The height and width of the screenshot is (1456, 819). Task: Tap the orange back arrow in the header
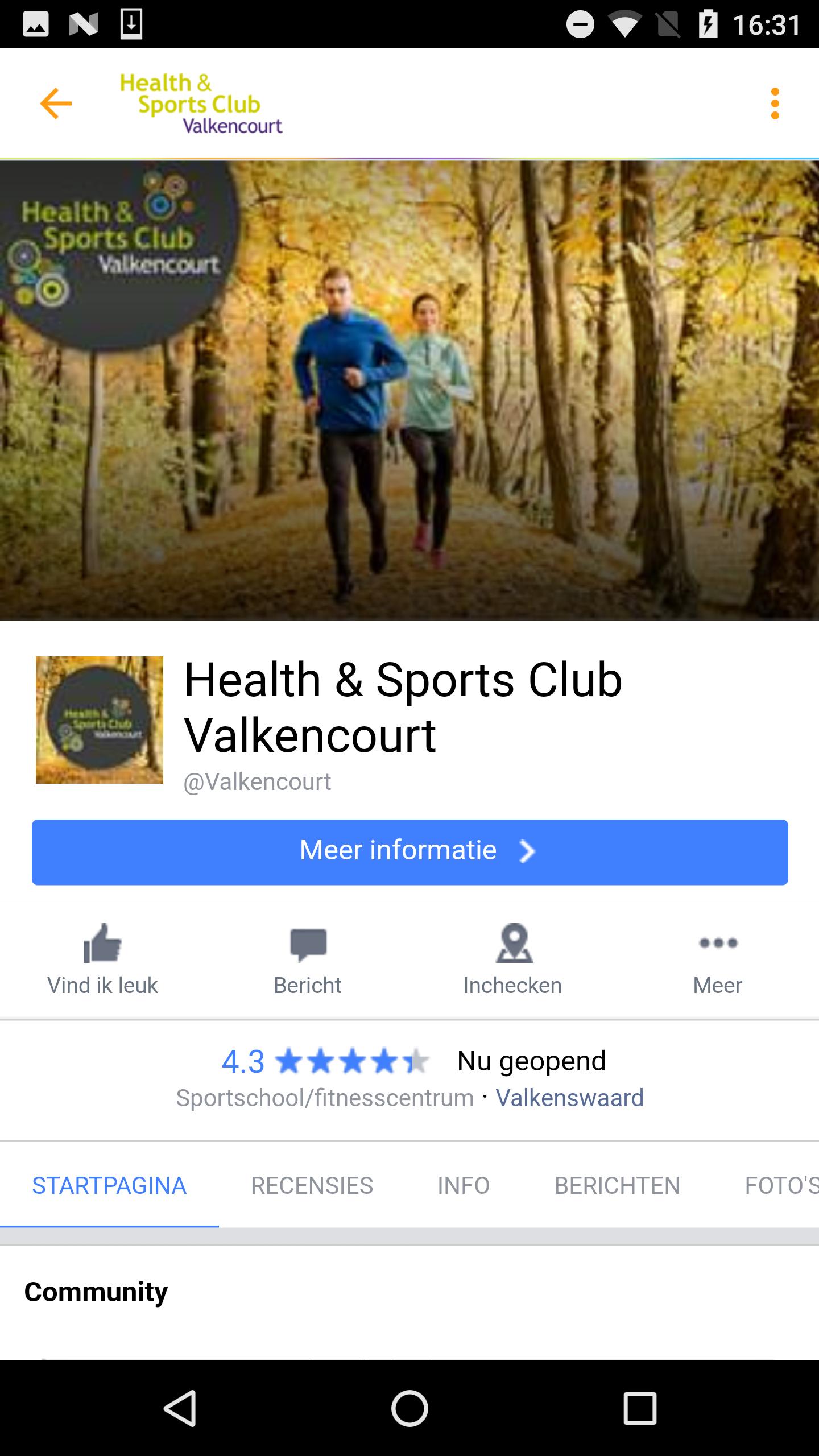point(55,103)
